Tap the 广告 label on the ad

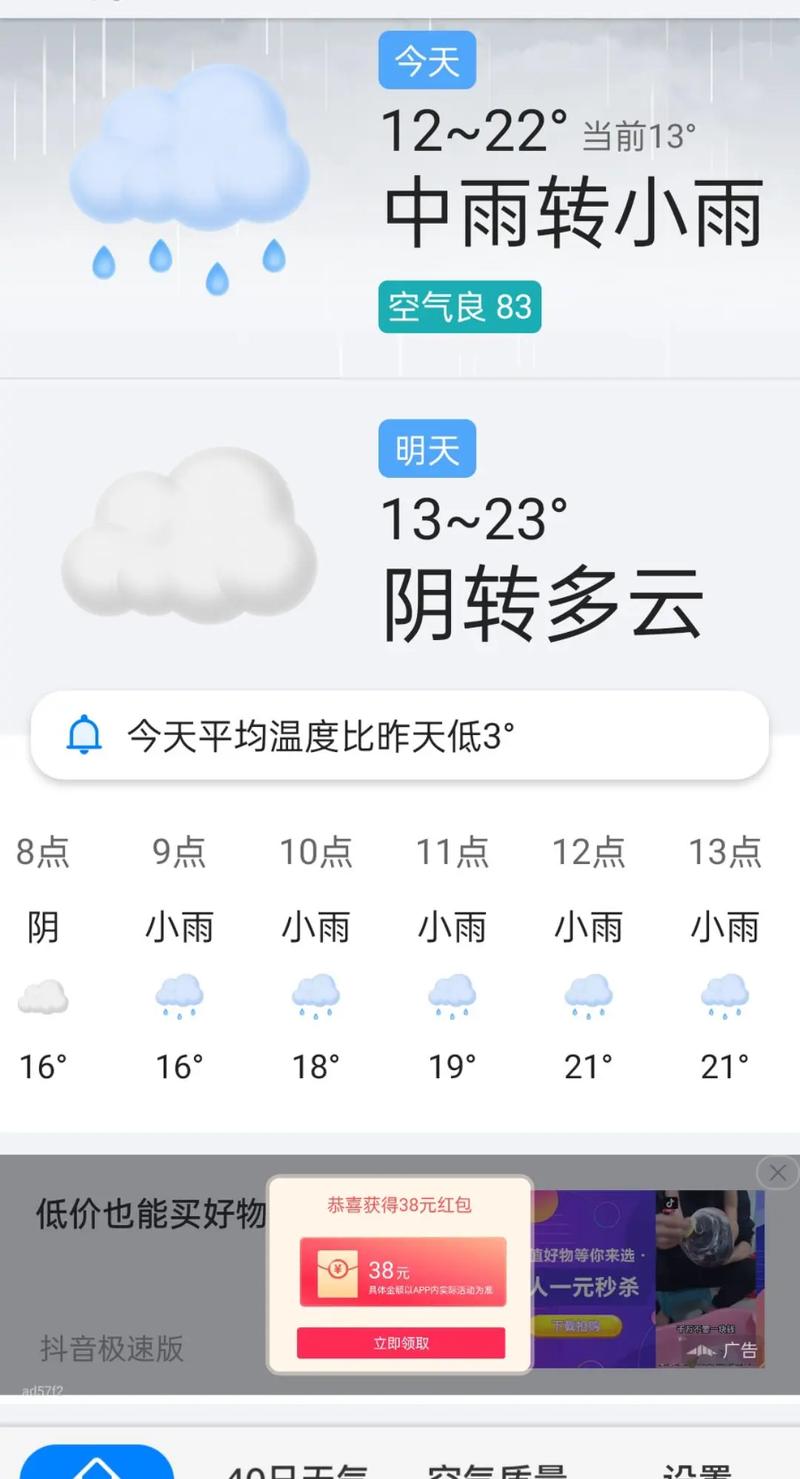click(740, 1350)
